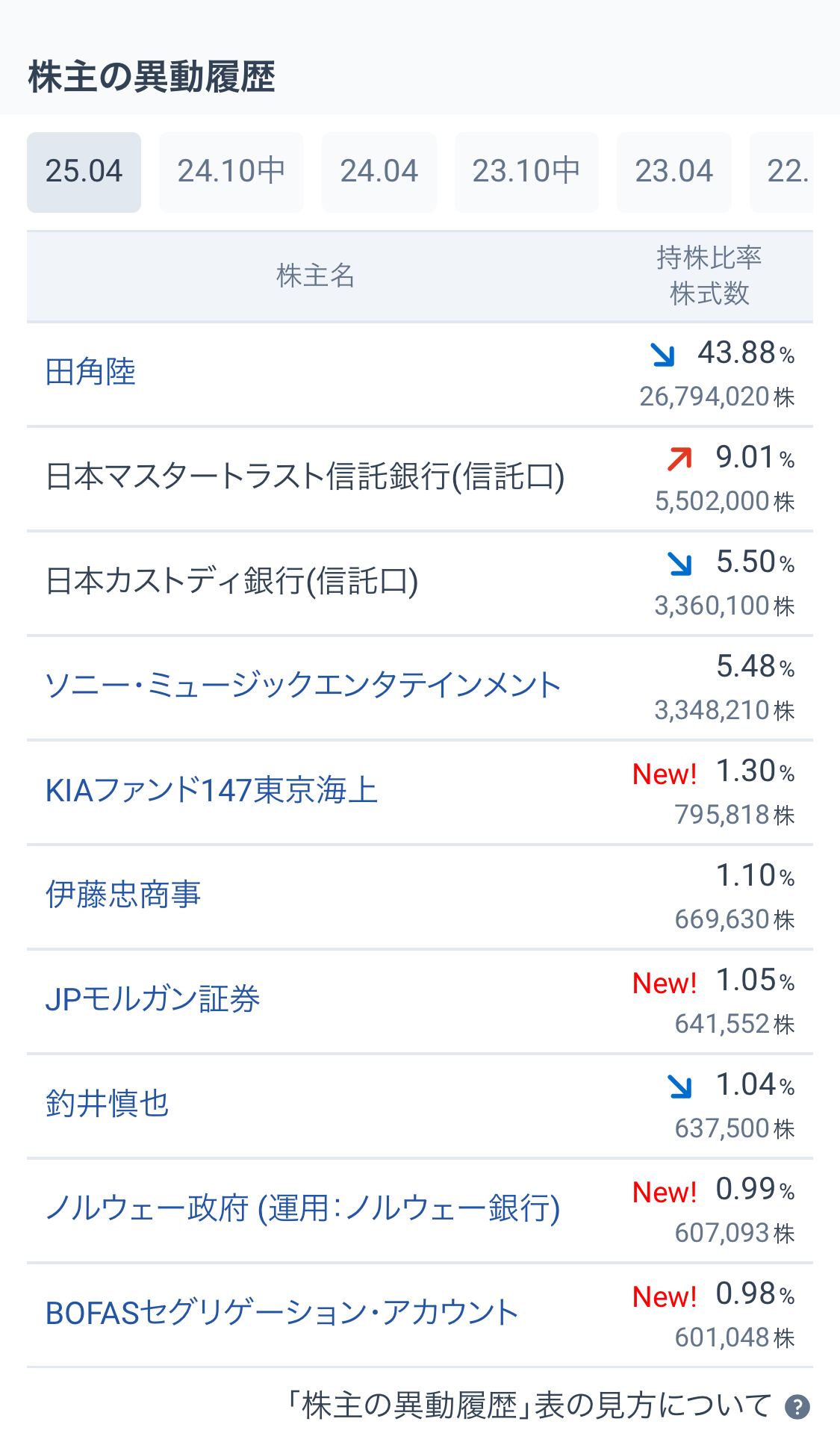The width and height of the screenshot is (840, 1448).
Task: Open BOFASセグリゲーション・アカウント link
Action: click(x=282, y=1313)
